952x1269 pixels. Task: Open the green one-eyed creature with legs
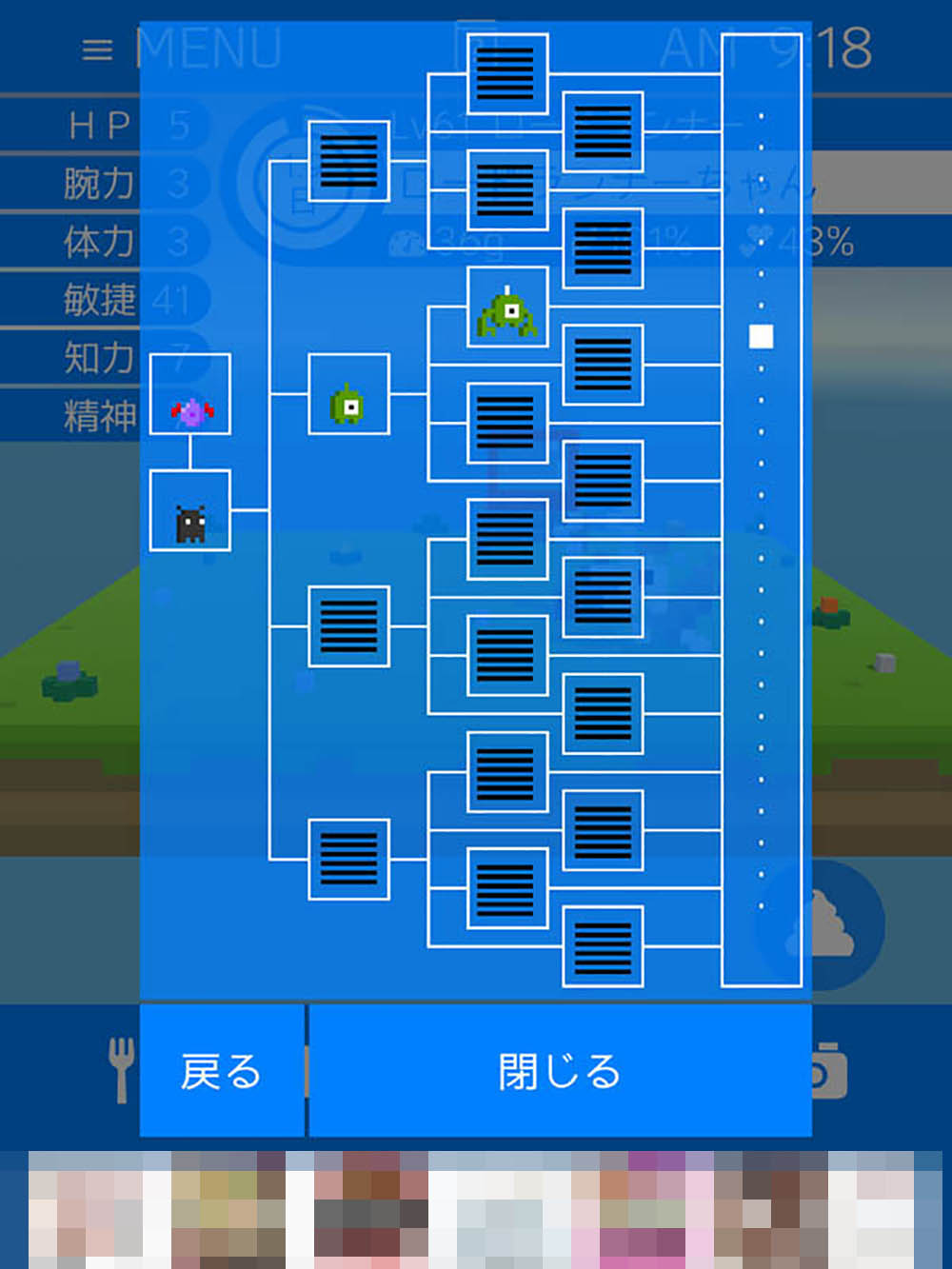point(507,307)
